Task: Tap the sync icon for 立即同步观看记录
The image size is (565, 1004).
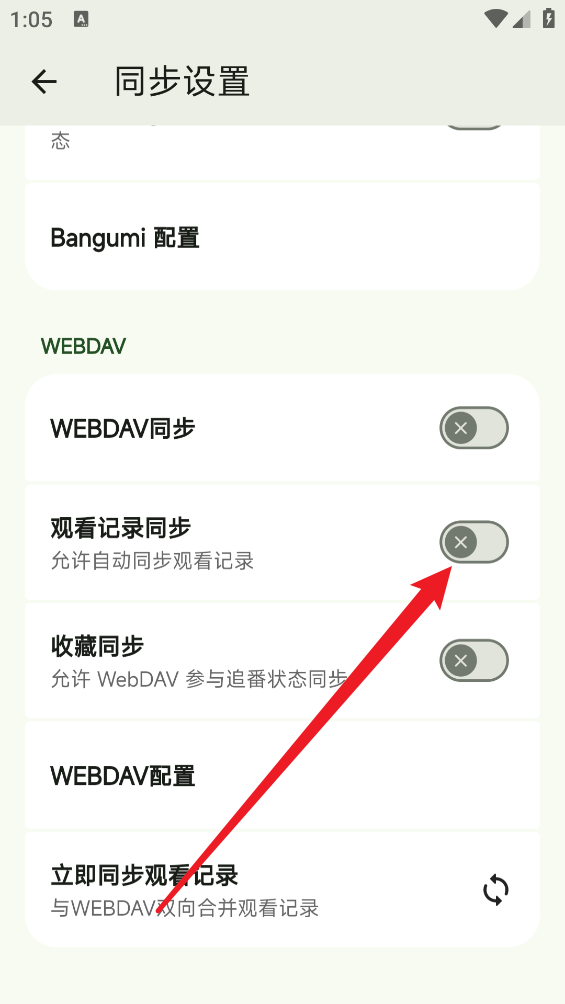Action: tap(496, 890)
